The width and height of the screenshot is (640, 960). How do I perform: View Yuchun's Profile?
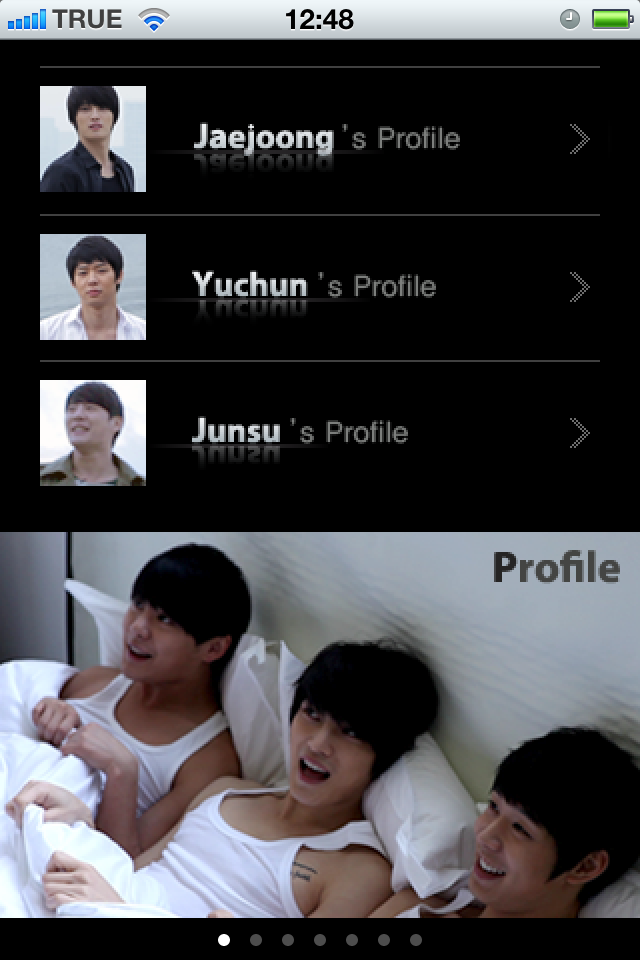tap(320, 287)
